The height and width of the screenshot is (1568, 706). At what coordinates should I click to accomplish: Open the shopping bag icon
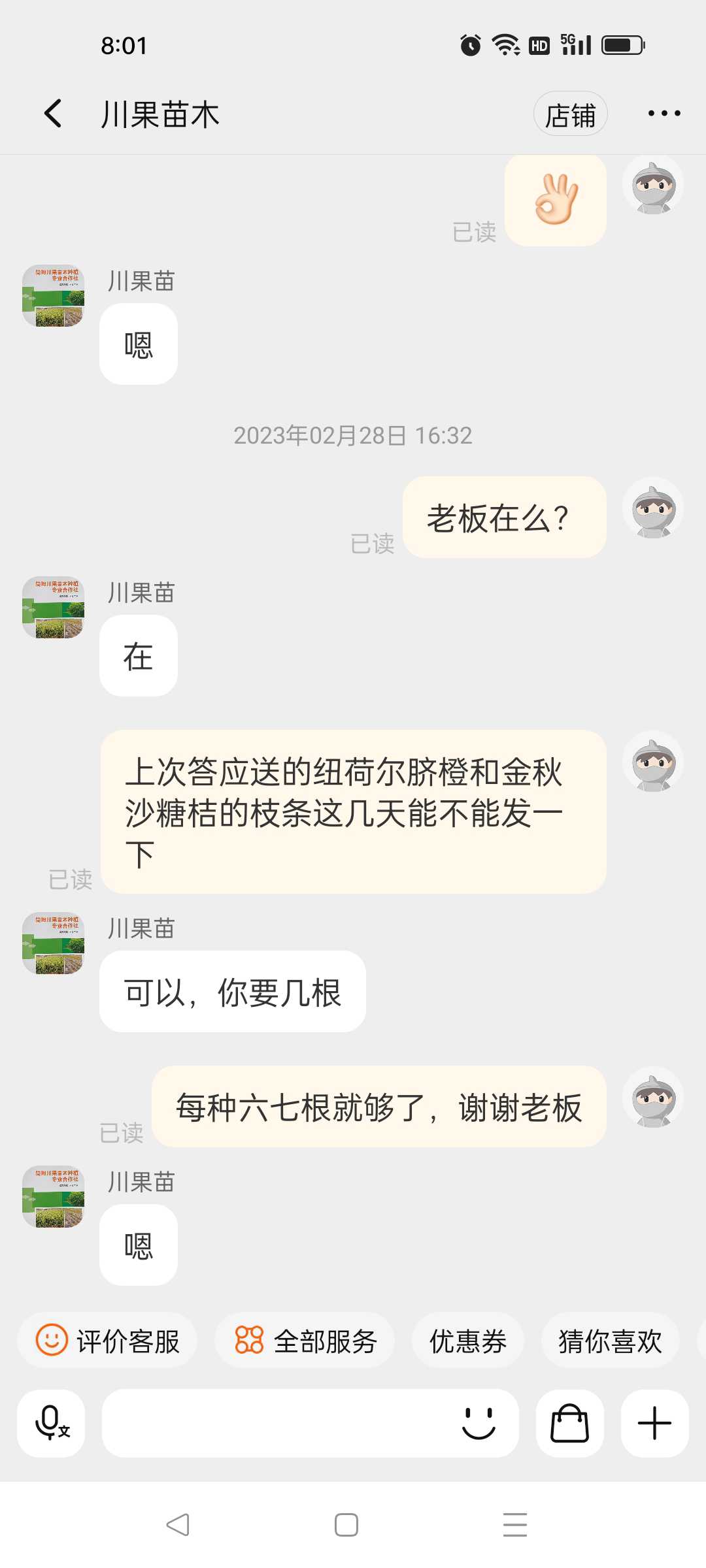(569, 1423)
